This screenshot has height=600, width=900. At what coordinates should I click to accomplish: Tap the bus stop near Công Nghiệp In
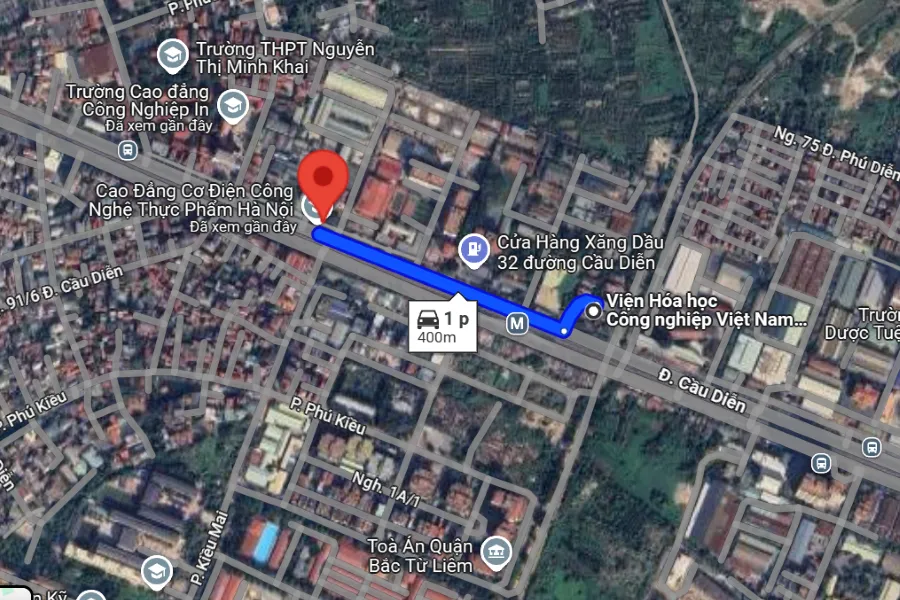click(x=128, y=150)
